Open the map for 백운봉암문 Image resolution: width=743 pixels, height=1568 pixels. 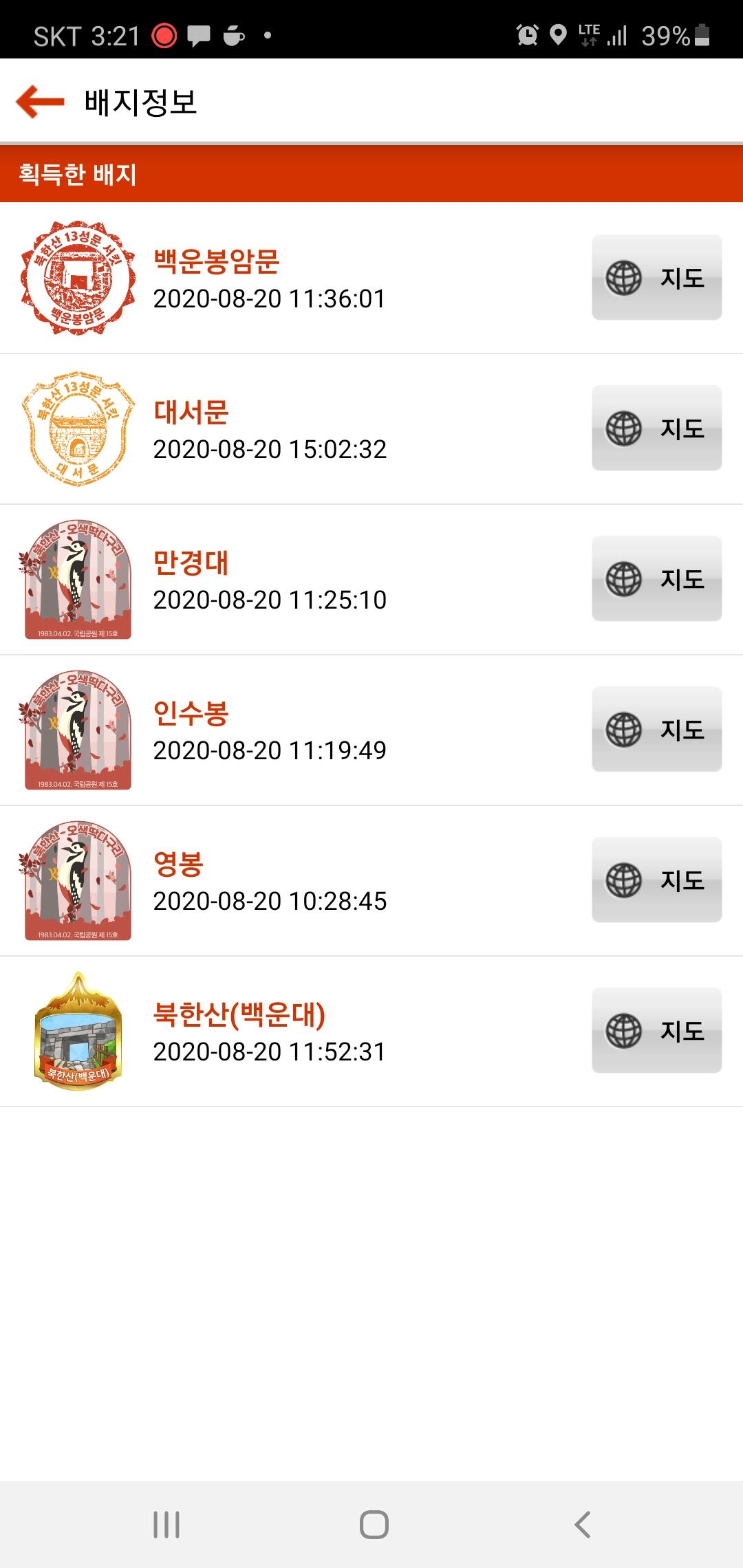656,278
